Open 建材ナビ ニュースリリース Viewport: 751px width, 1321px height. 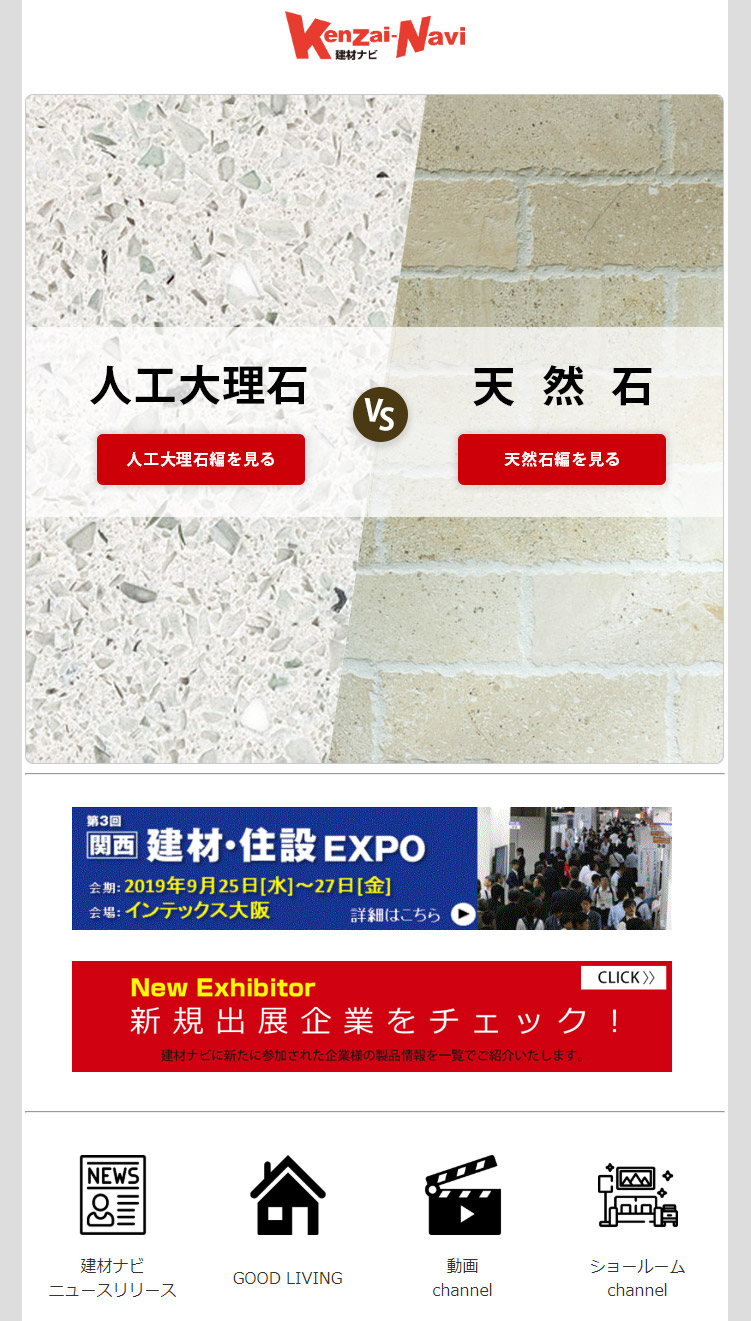[113, 1226]
